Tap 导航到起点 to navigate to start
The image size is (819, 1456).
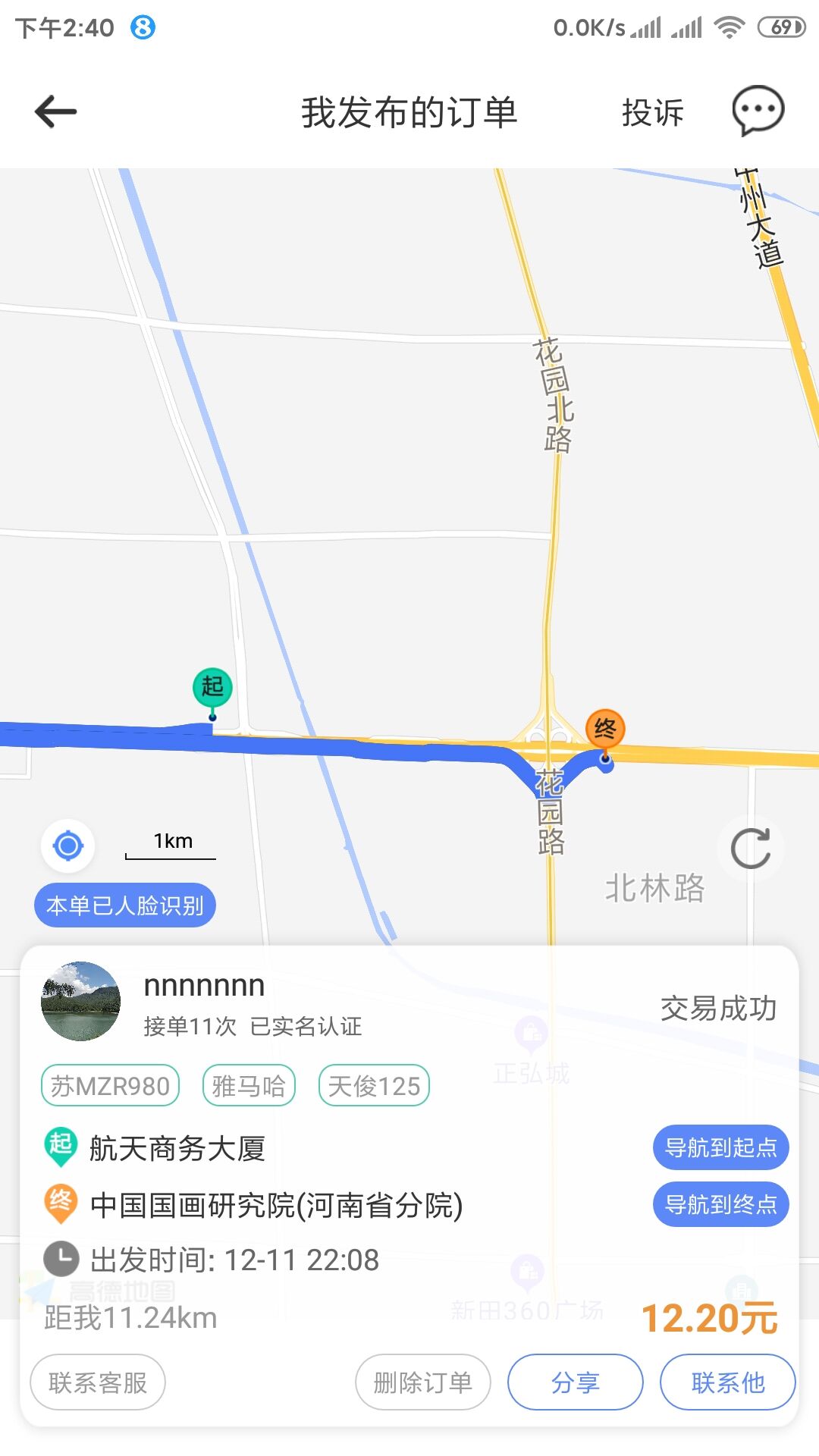(x=720, y=1147)
